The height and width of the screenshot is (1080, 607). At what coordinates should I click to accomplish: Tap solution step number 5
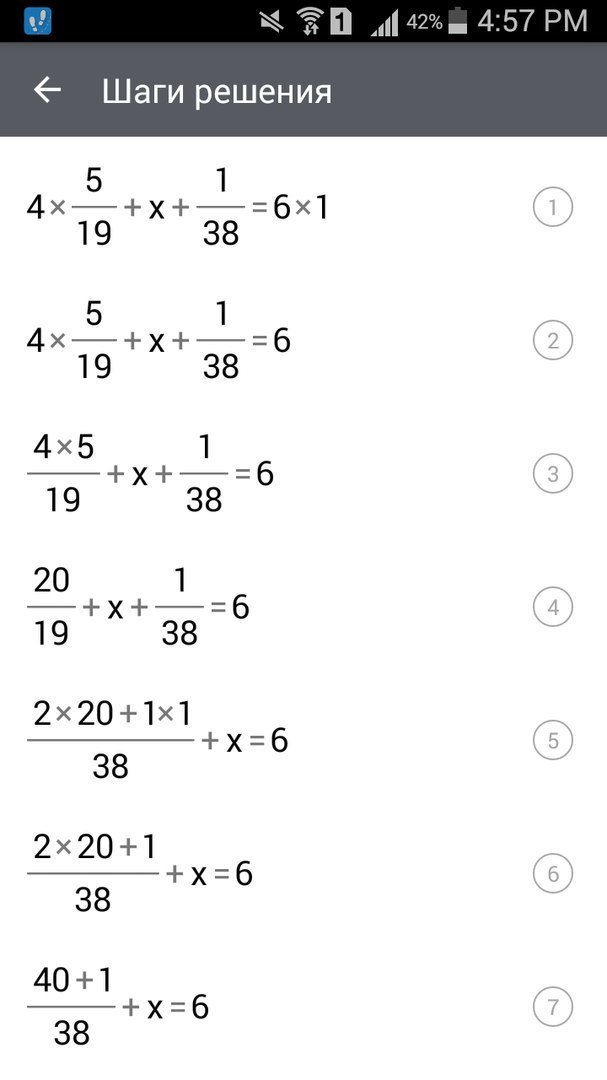[x=552, y=741]
